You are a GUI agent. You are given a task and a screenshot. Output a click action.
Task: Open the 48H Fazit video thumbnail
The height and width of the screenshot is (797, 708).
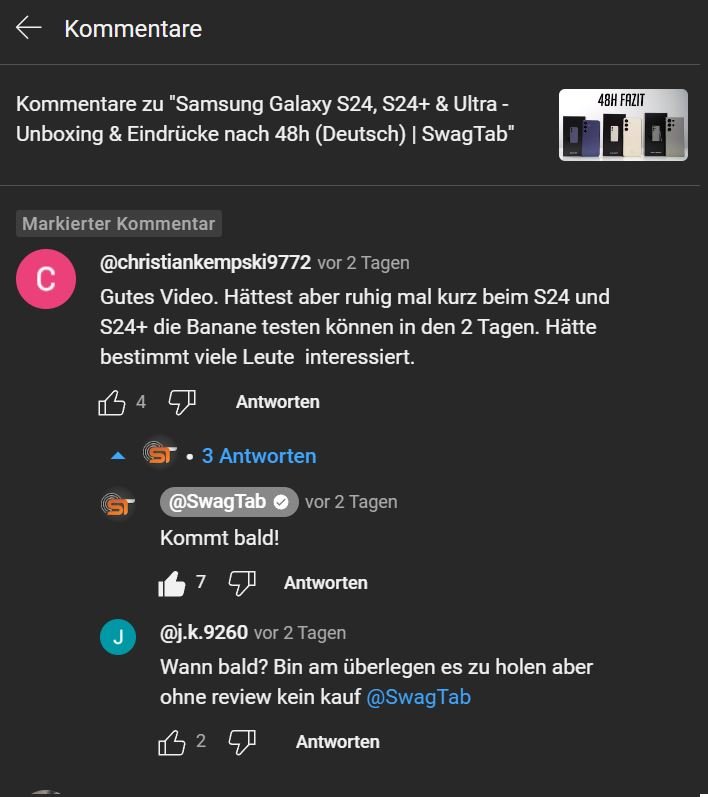point(623,125)
